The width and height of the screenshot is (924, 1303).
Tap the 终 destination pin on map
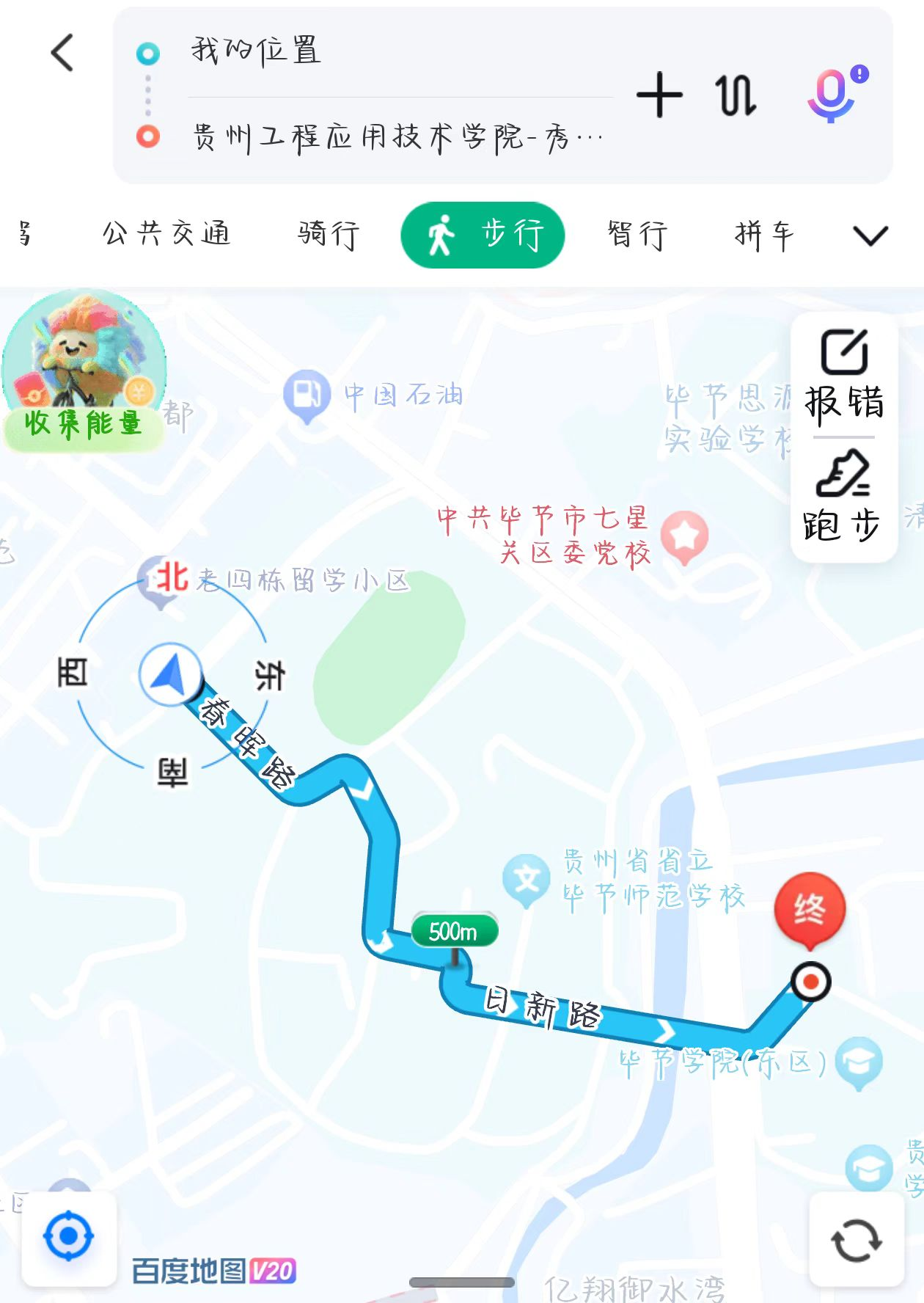[x=810, y=910]
